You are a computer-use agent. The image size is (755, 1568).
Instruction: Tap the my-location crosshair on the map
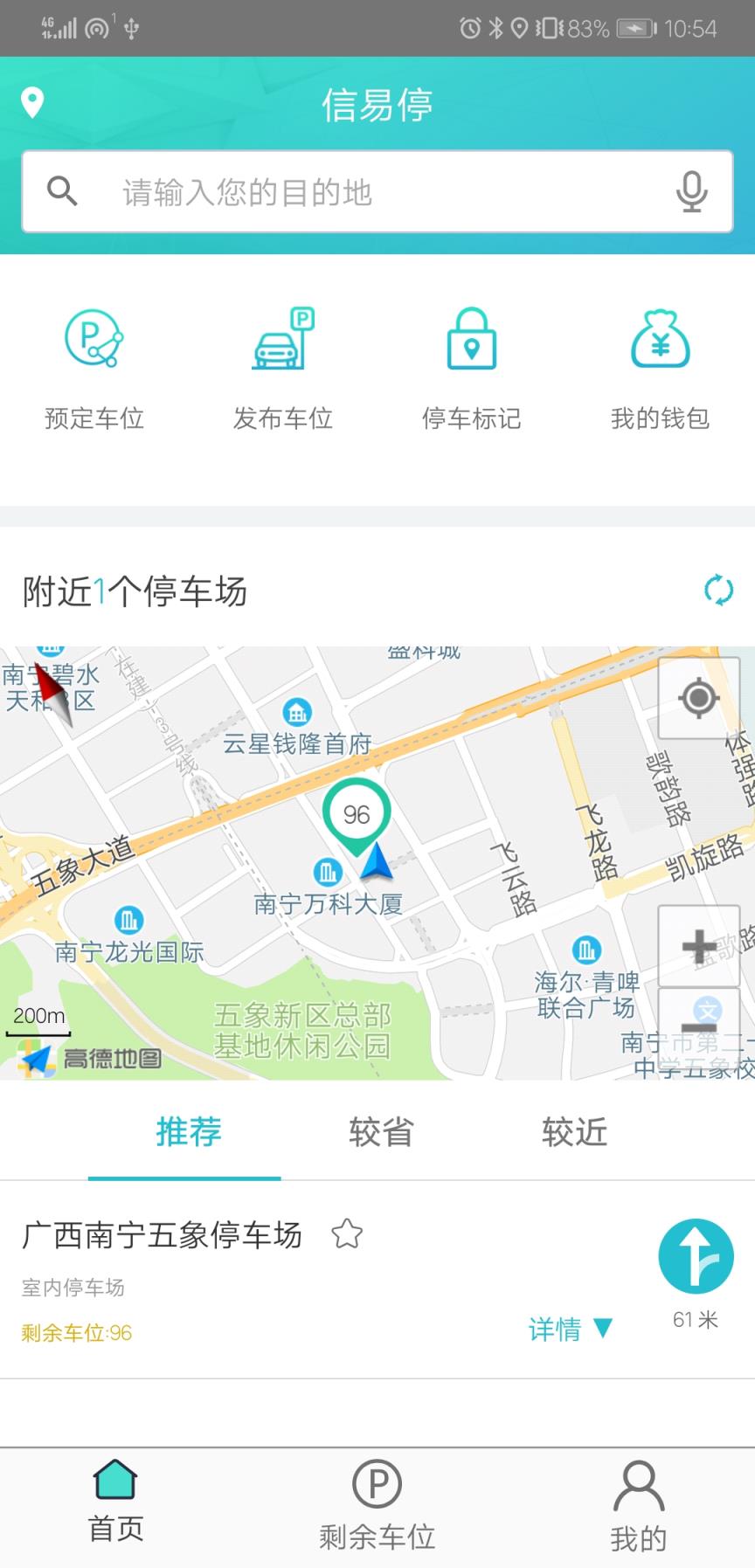point(697,697)
